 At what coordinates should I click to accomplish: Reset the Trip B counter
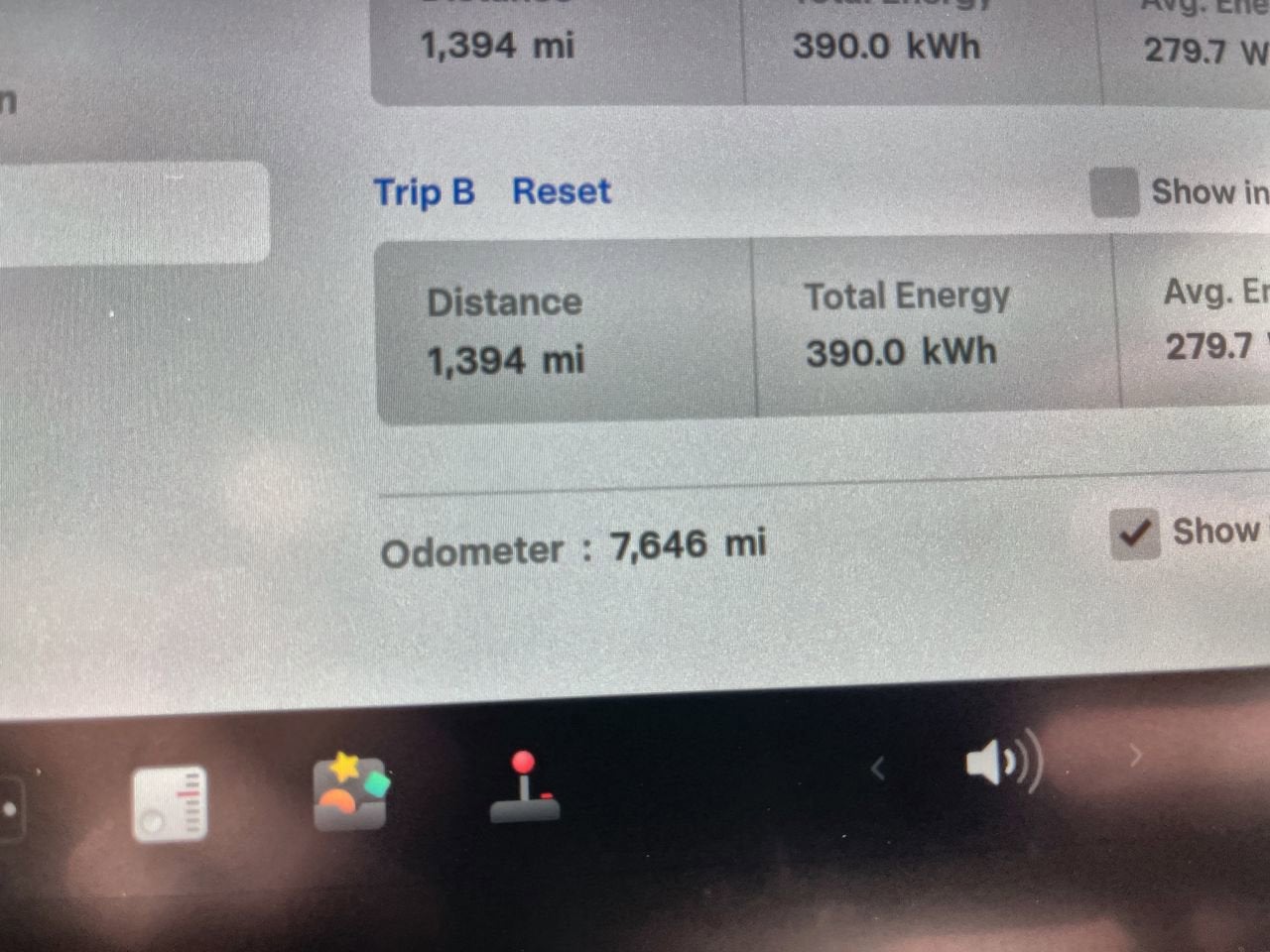(561, 191)
